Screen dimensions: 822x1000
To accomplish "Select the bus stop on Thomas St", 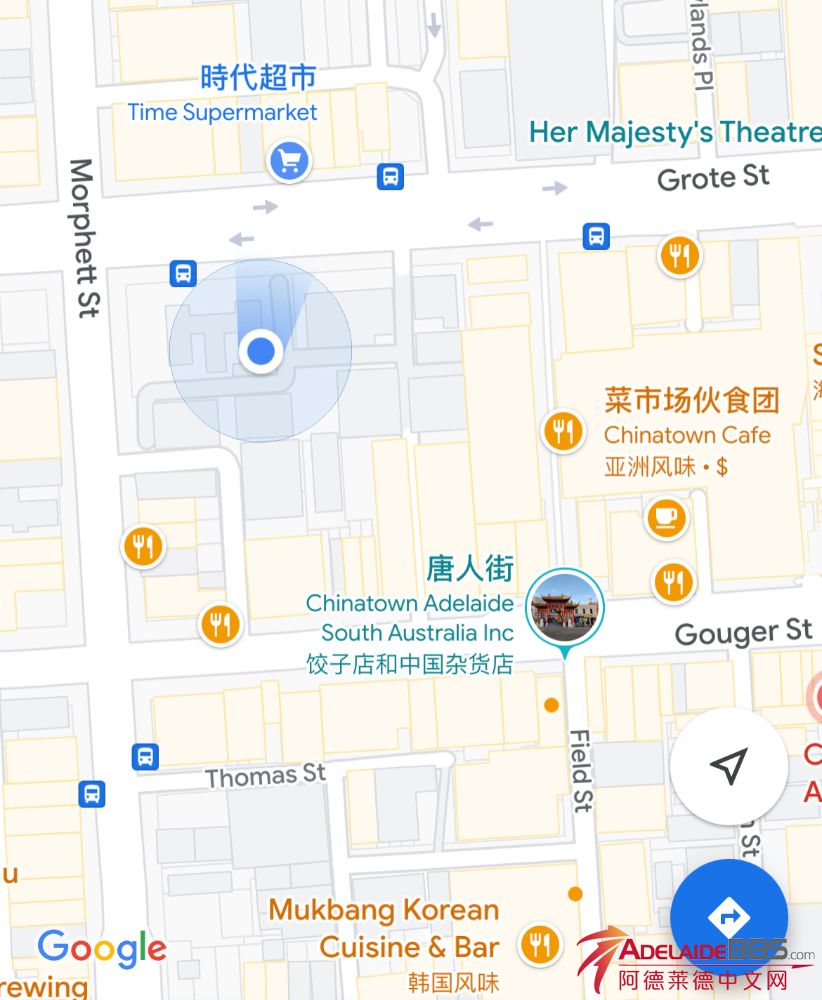I will pyautogui.click(x=145, y=756).
